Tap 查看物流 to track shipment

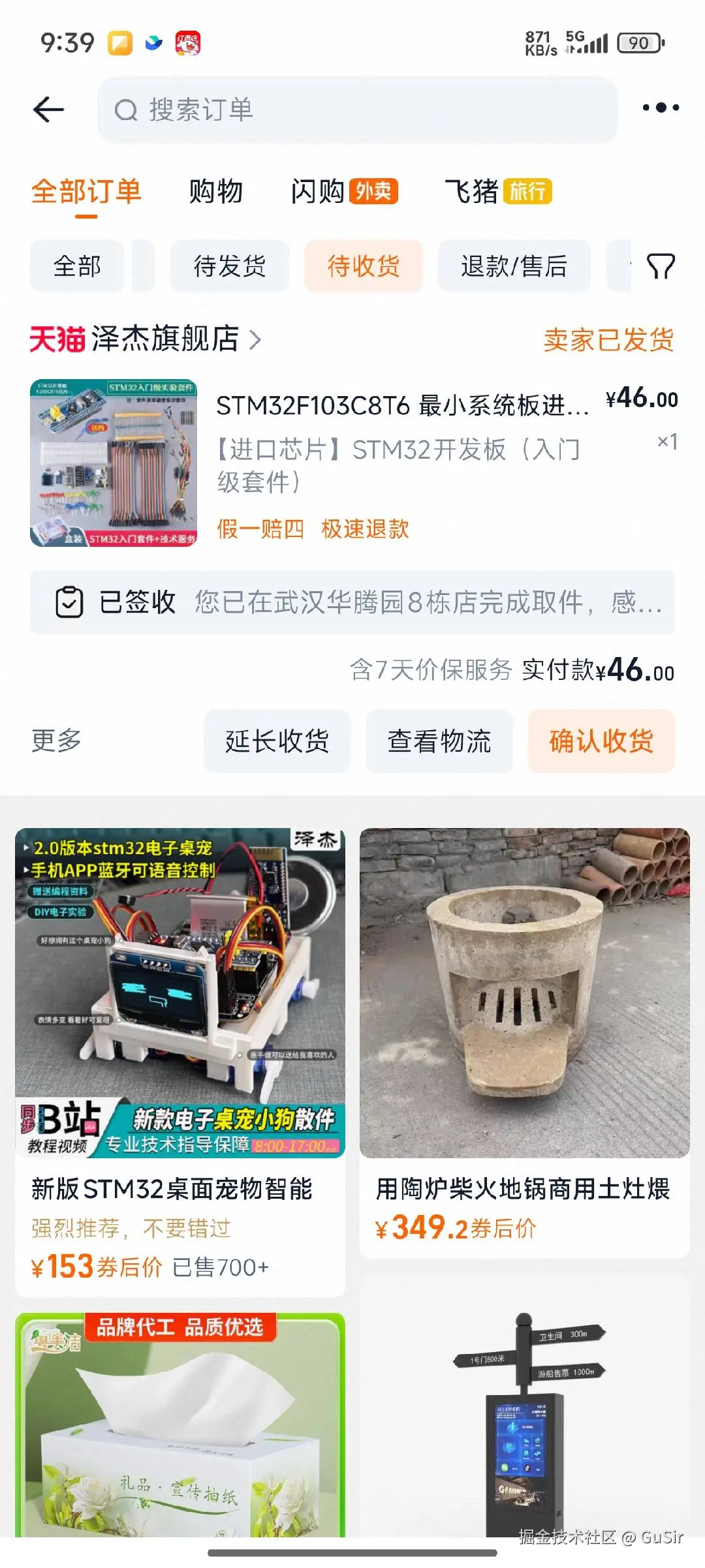point(439,741)
